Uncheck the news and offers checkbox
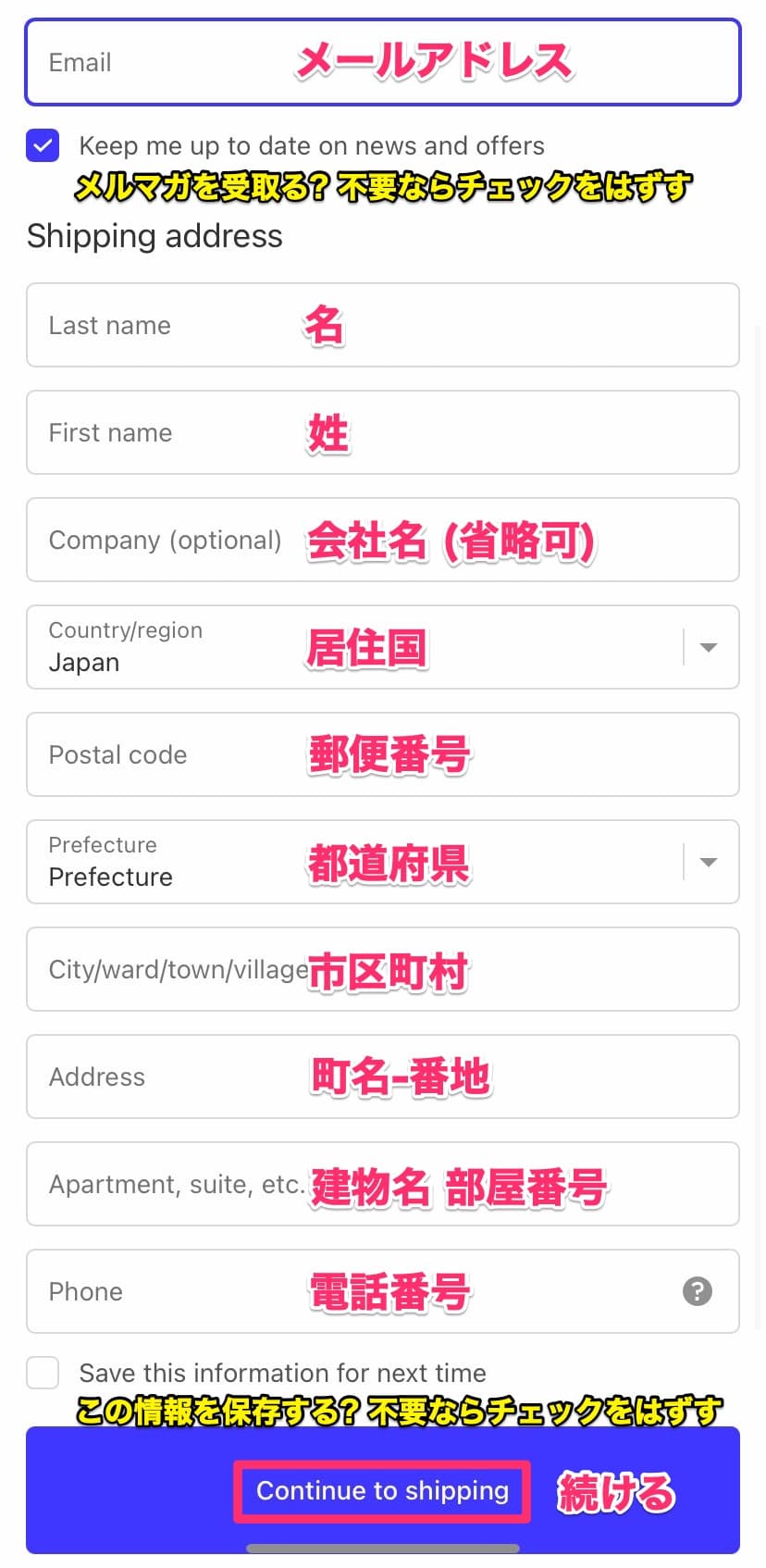766x1568 pixels. [43, 145]
